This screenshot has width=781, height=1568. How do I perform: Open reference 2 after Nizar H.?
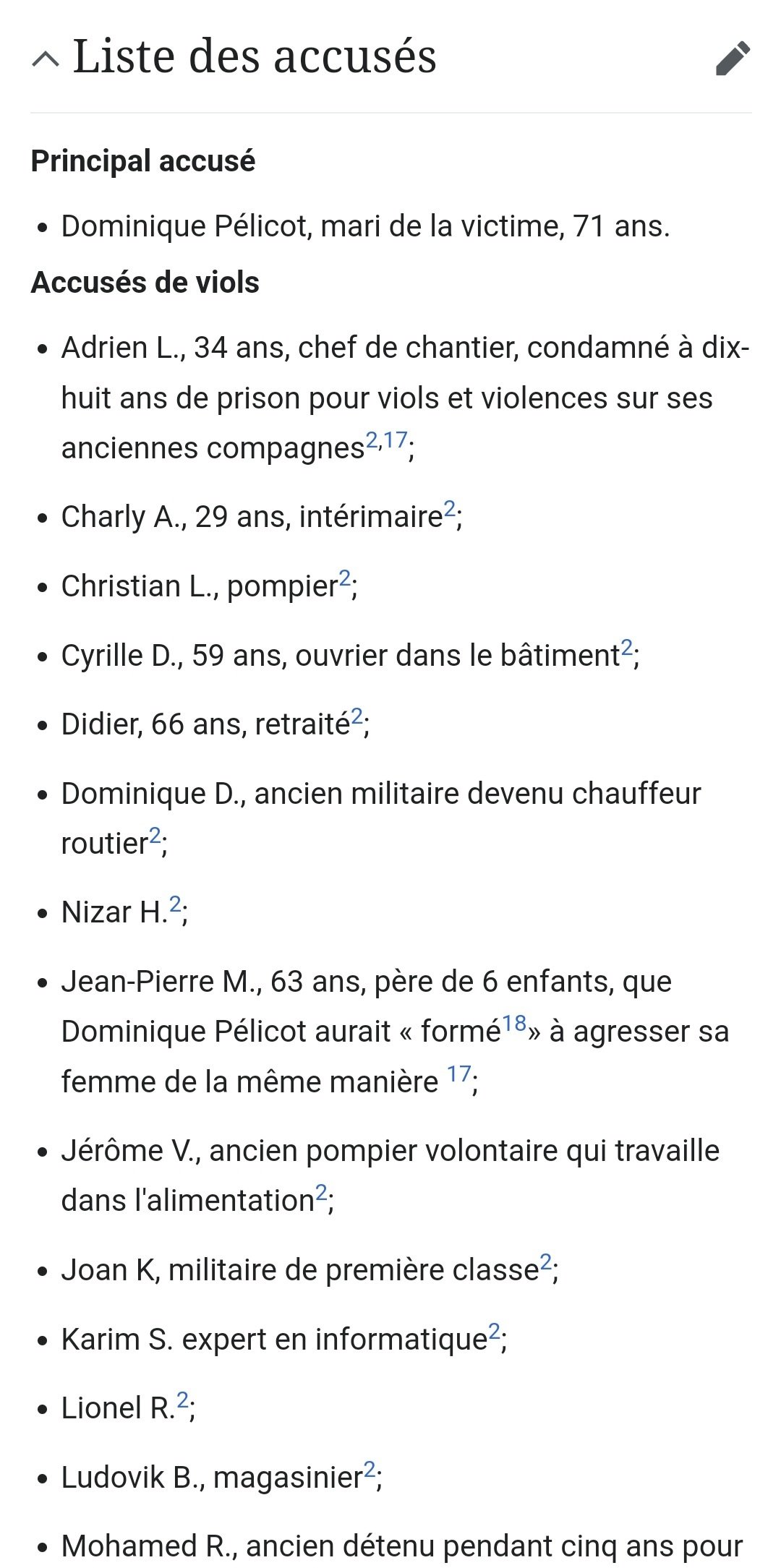[175, 904]
